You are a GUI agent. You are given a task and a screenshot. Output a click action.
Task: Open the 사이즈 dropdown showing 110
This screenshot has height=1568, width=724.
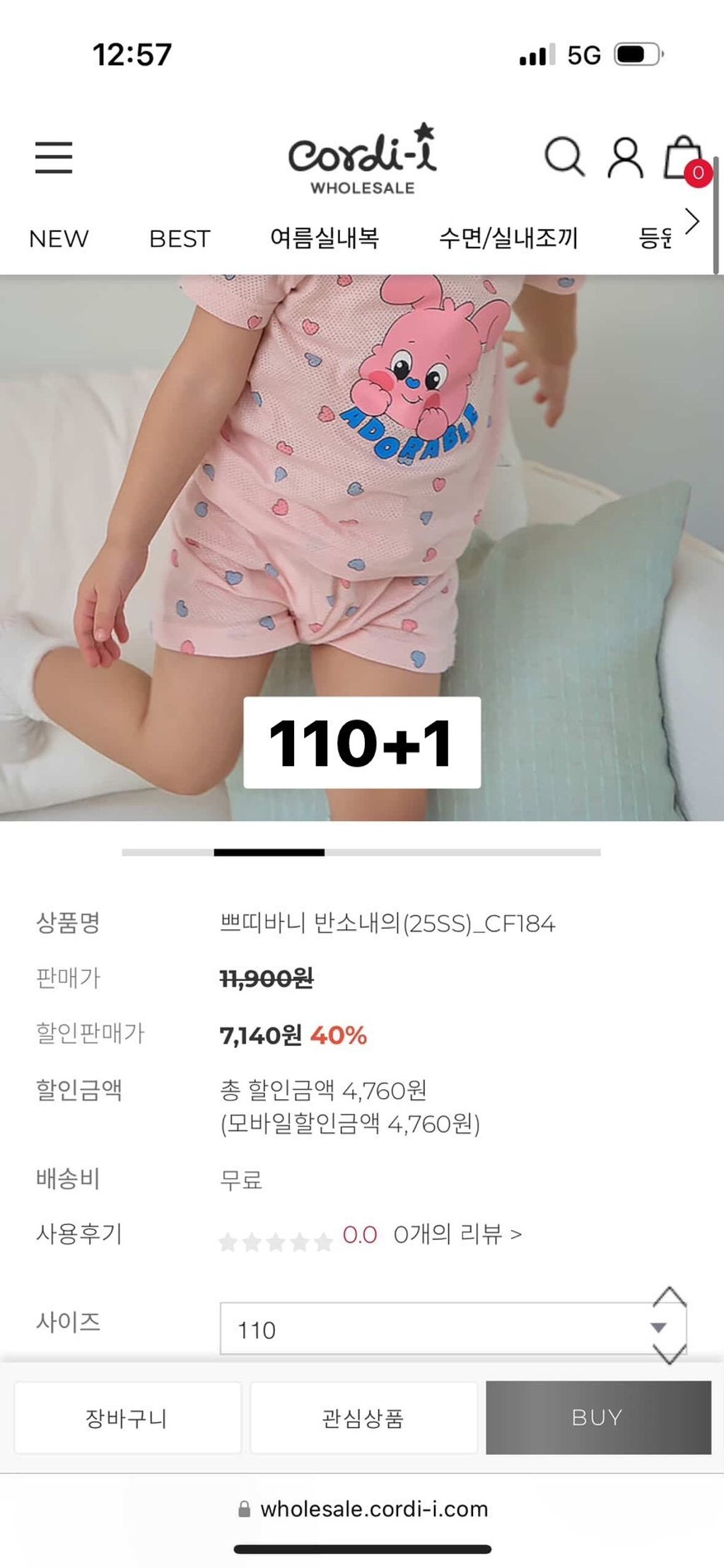452,1329
